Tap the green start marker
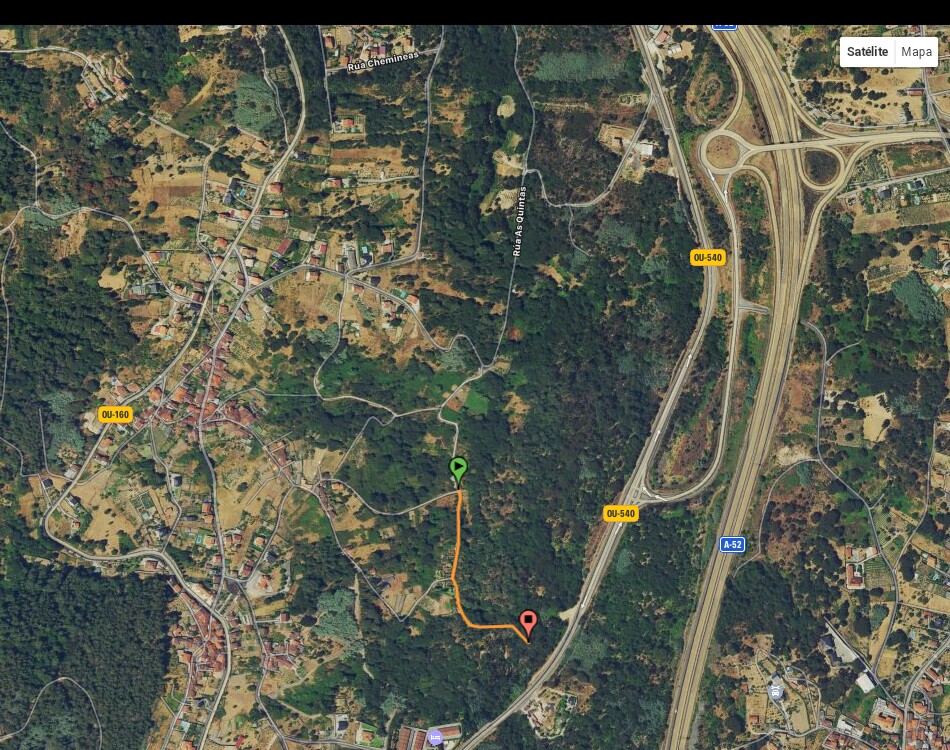The width and height of the screenshot is (950, 750). 458,469
